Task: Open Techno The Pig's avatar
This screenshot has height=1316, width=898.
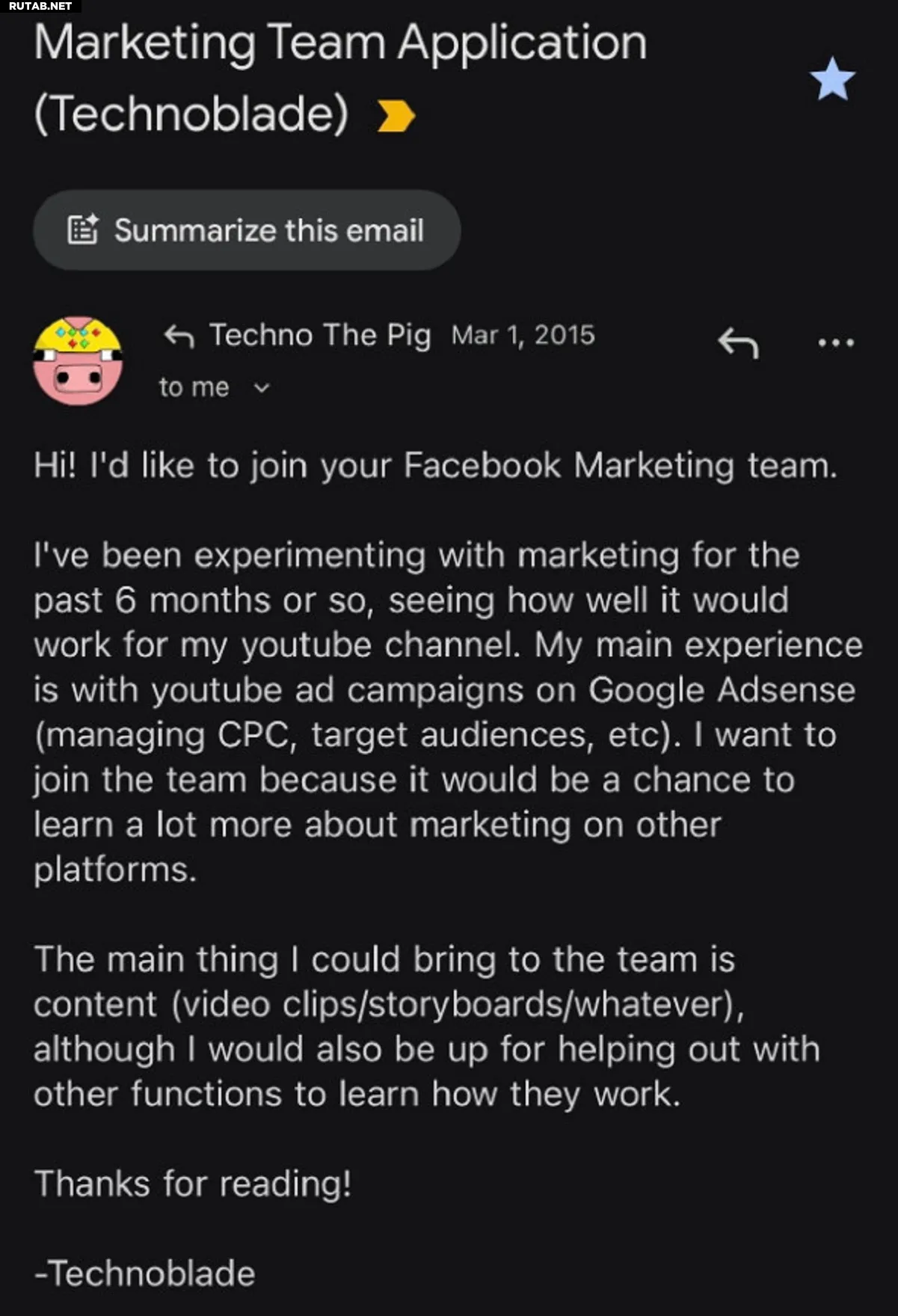Action: pyautogui.click(x=78, y=361)
